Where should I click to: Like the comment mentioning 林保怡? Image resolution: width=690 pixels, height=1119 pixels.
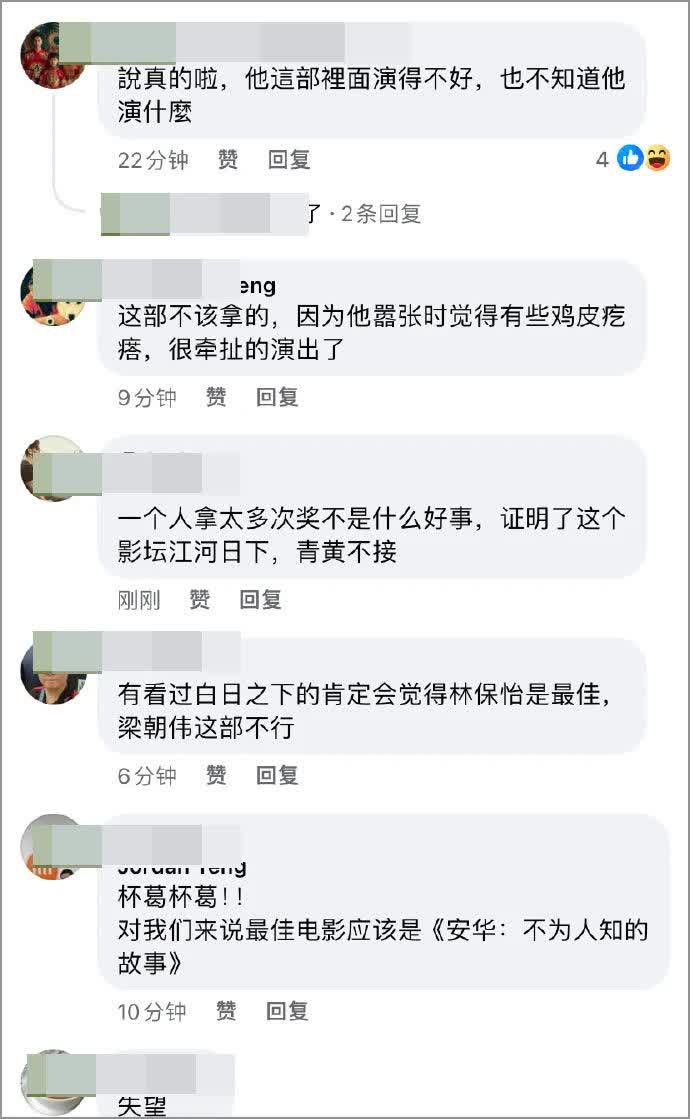pyautogui.click(x=216, y=775)
